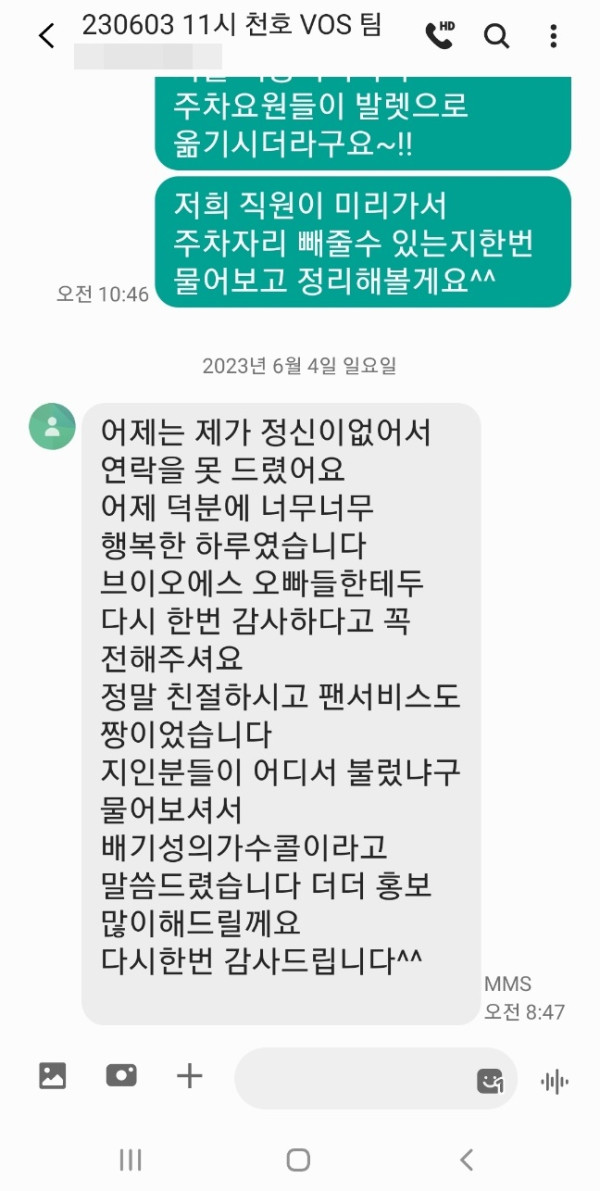Open the overflow menu
Image resolution: width=600 pixels, height=1191 pixels.
pos(553,37)
